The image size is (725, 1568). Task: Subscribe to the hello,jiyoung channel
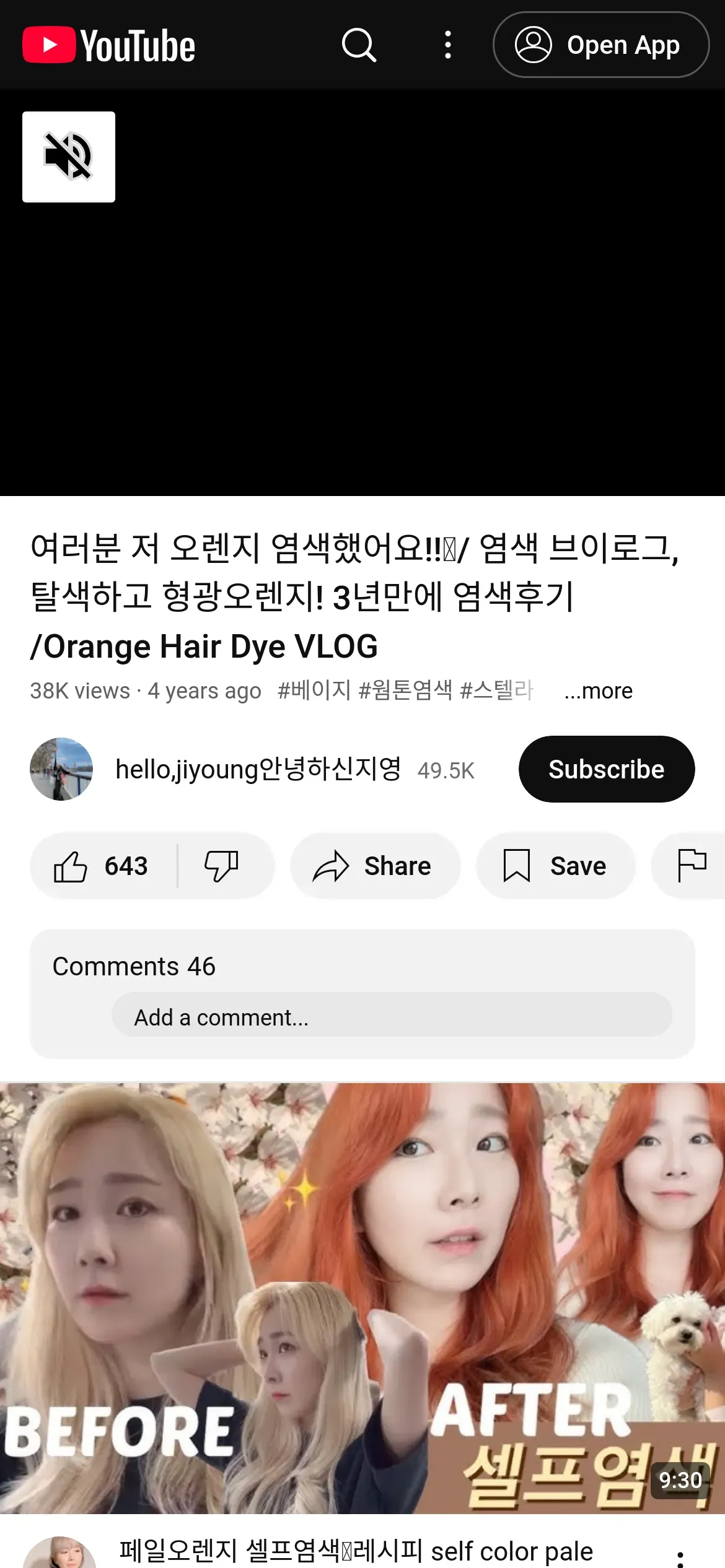point(606,769)
